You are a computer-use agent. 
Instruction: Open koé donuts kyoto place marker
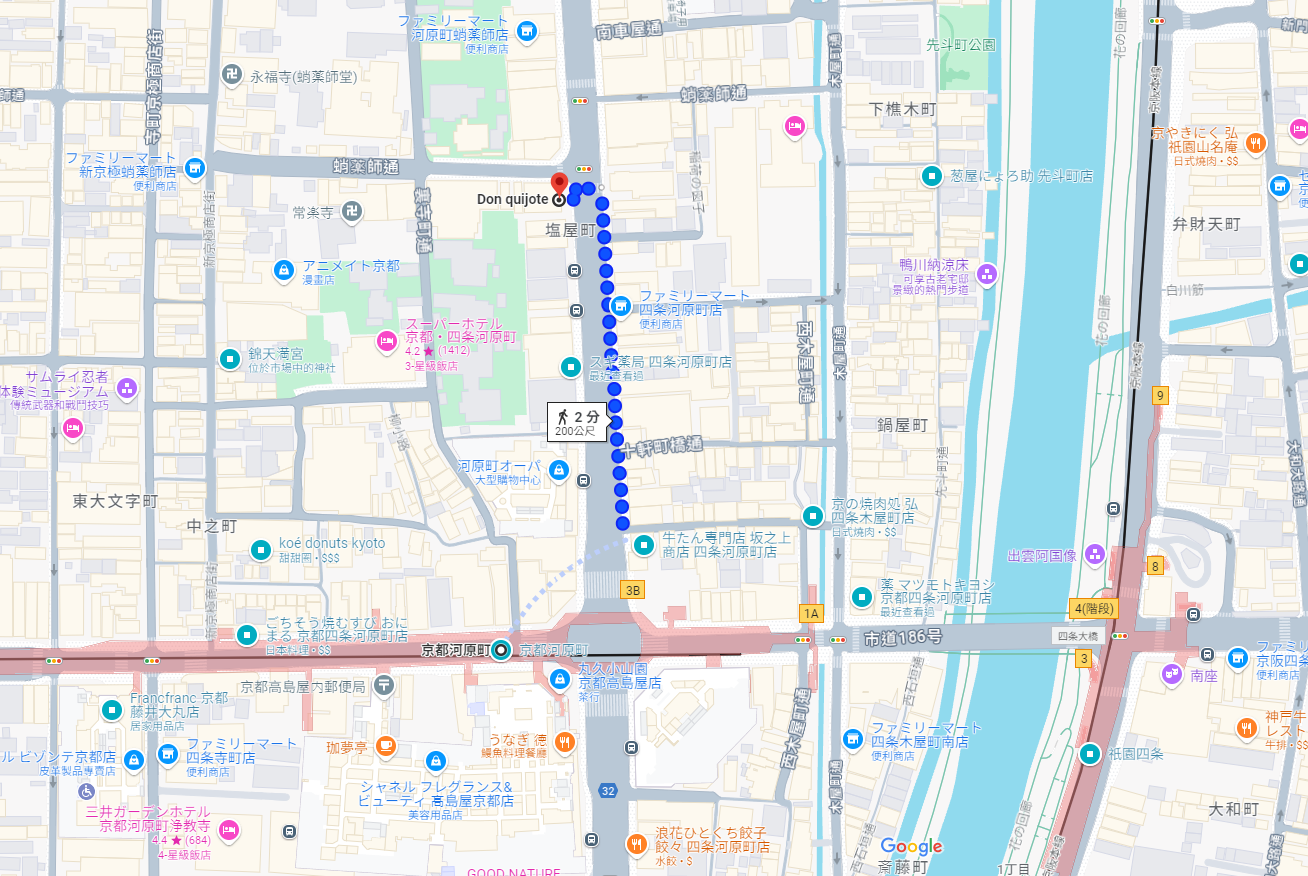[x=260, y=549]
